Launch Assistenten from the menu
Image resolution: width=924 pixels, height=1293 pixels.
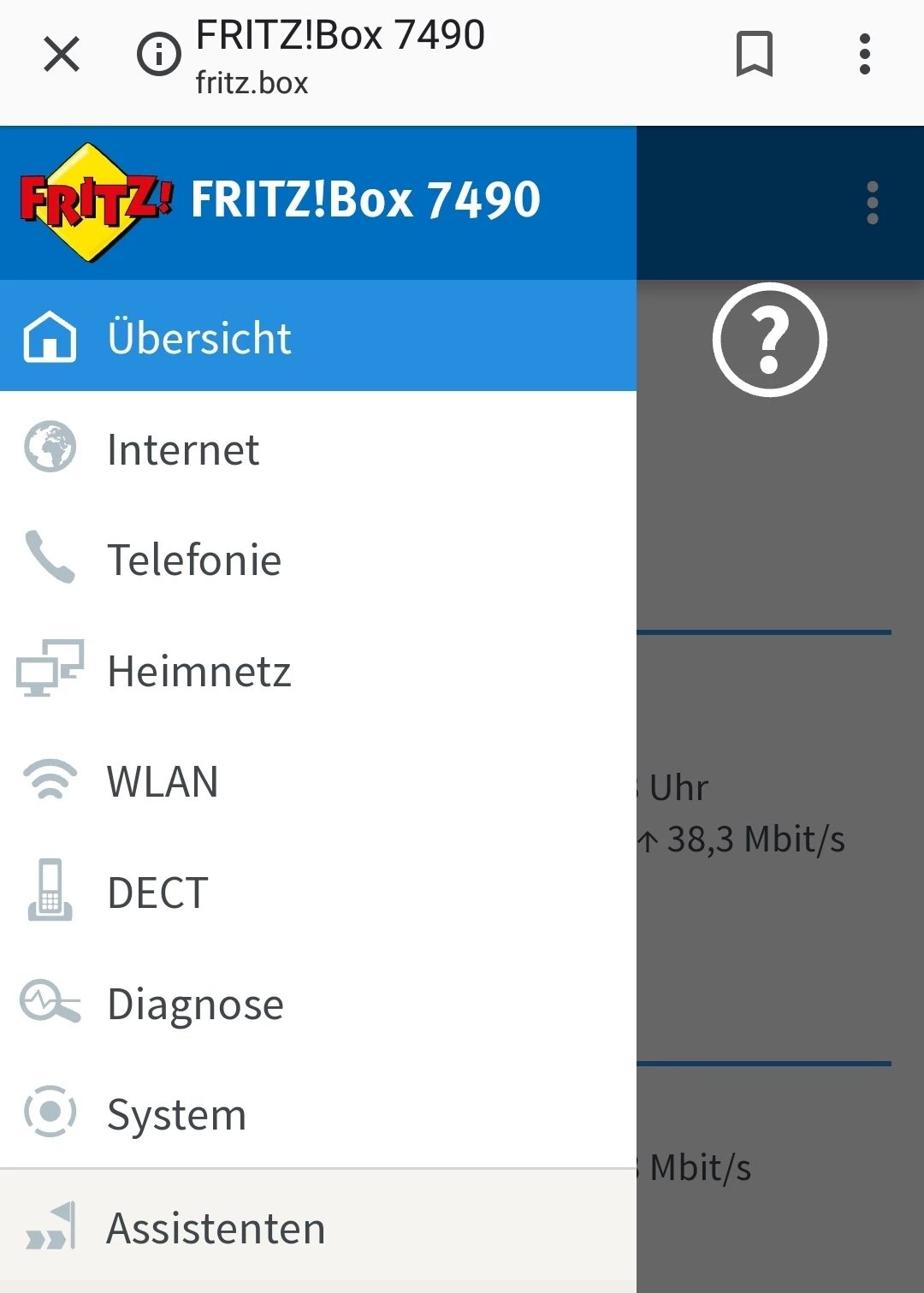click(x=216, y=1228)
